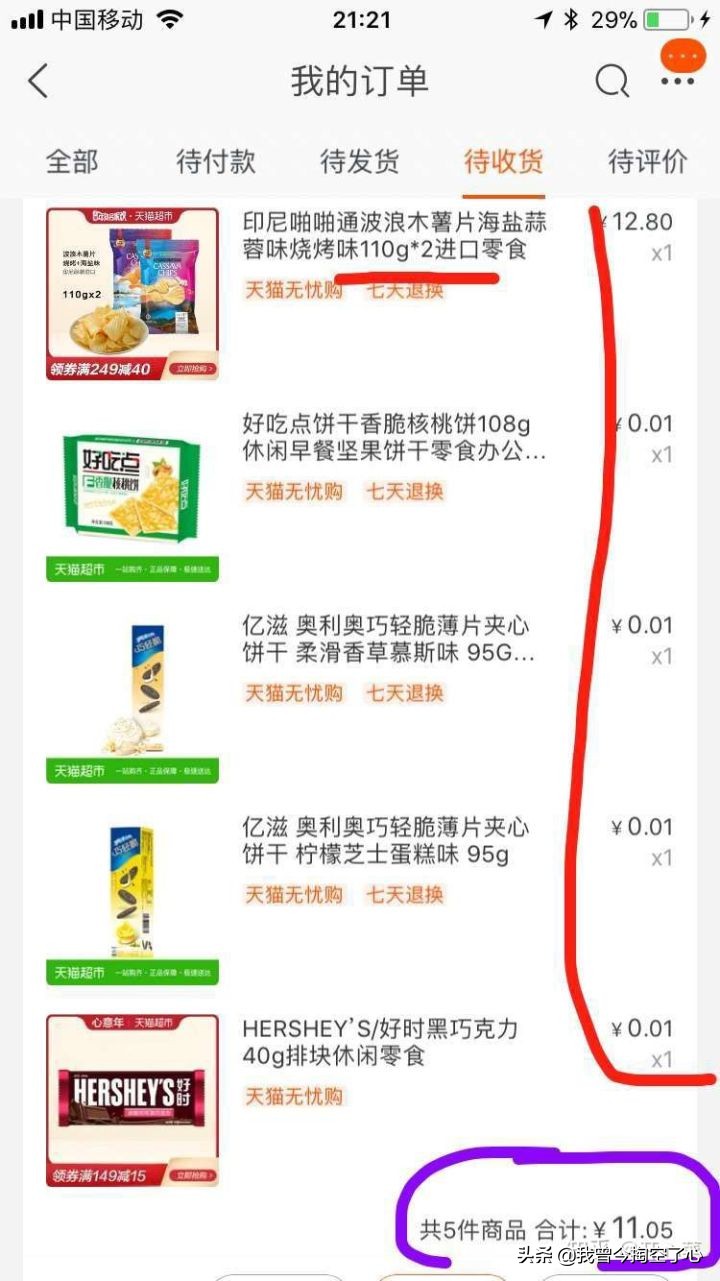Switch to the 全部 orders tab

[x=71, y=161]
